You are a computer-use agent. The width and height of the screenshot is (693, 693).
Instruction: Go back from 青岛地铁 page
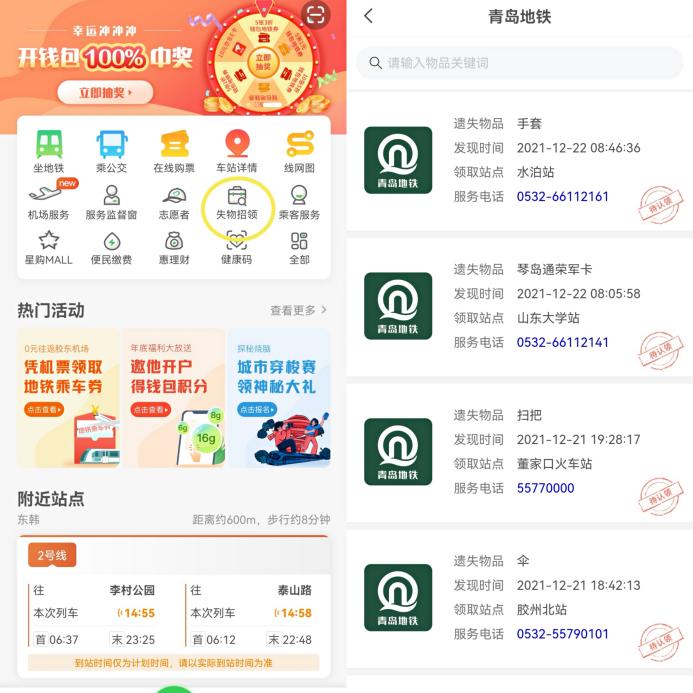pyautogui.click(x=368, y=16)
